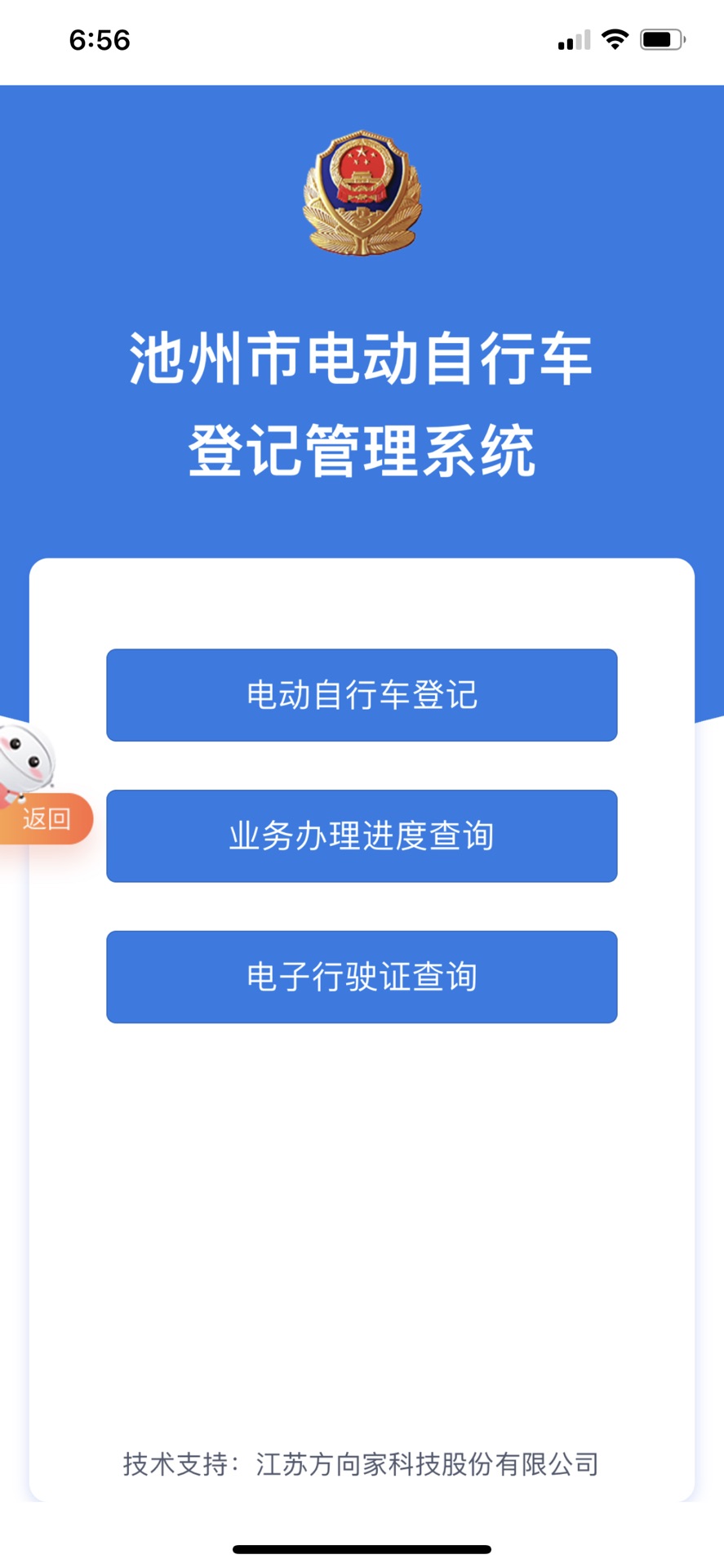Open 电子行驶证查询
This screenshot has height=1568, width=724.
(362, 976)
